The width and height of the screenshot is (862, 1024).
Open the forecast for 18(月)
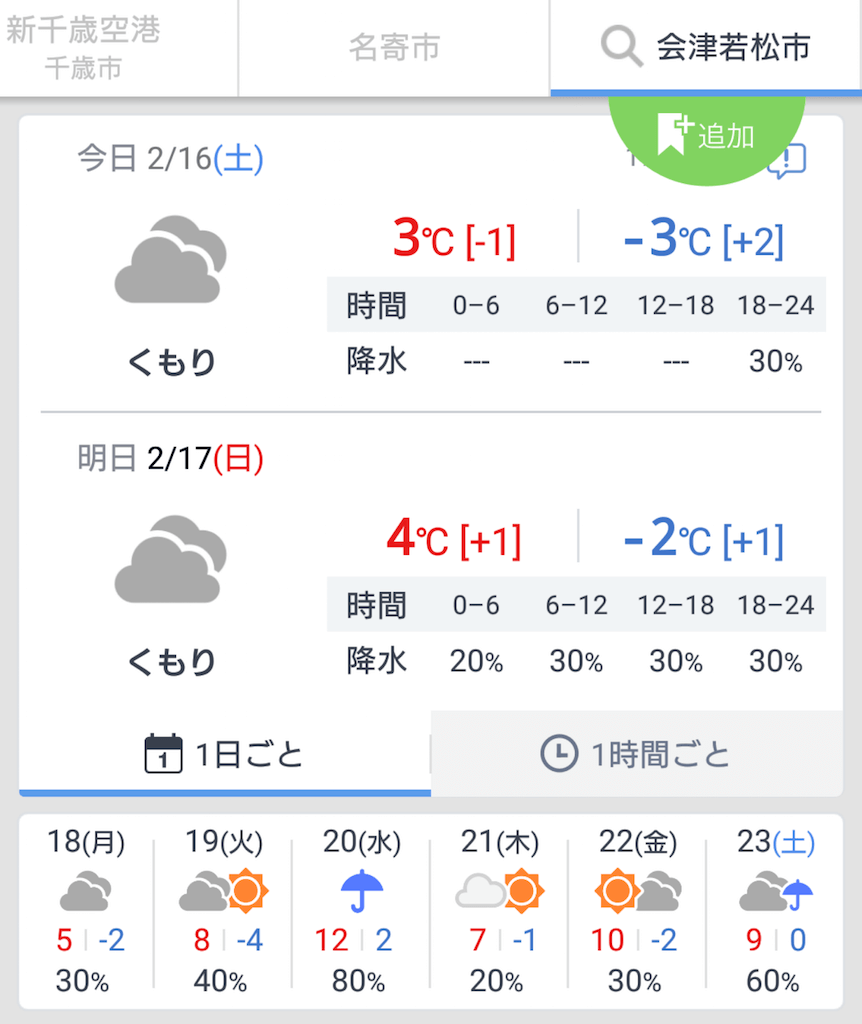(x=85, y=911)
